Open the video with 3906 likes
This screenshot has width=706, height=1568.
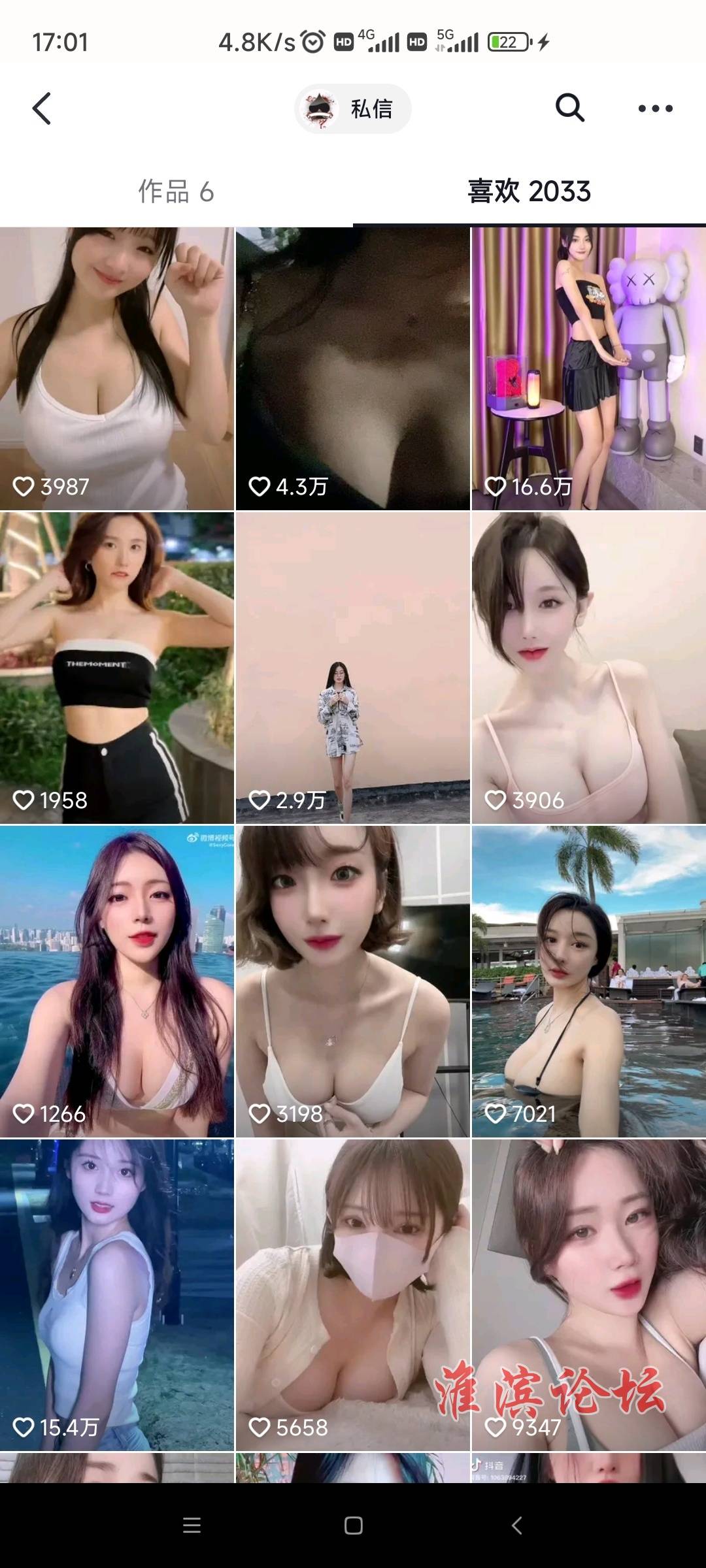pyautogui.click(x=588, y=666)
